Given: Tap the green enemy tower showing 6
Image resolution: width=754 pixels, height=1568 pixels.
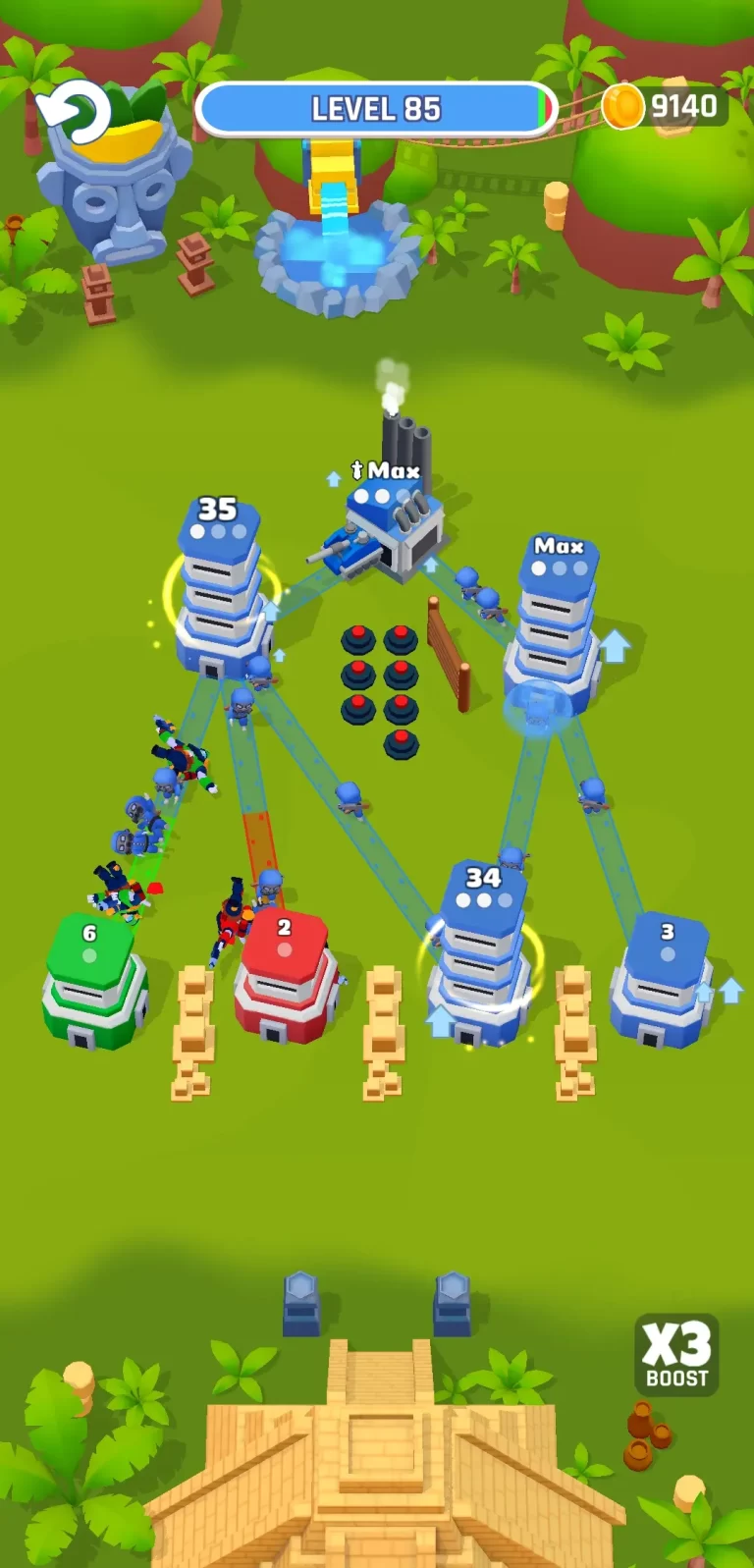Looking at the screenshot, I should [x=94, y=982].
